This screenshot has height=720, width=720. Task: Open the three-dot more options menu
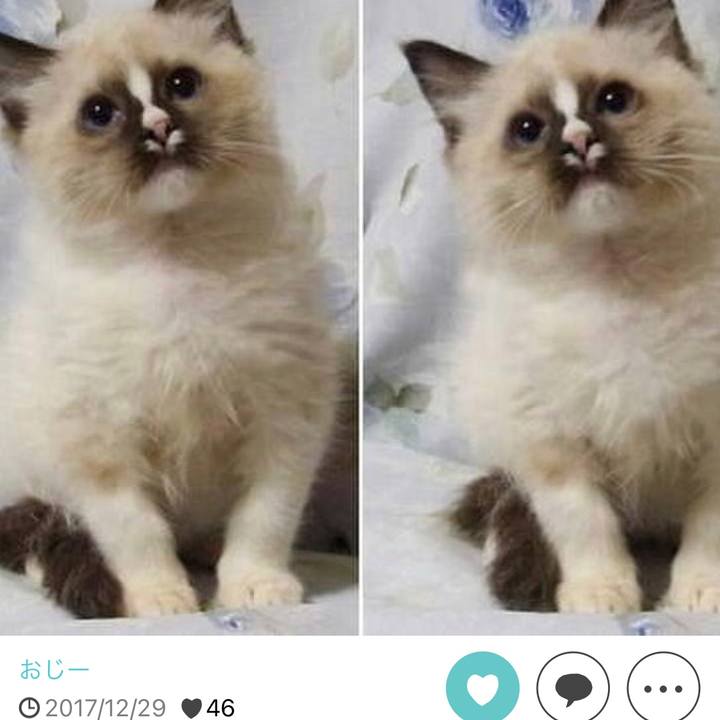point(663,688)
